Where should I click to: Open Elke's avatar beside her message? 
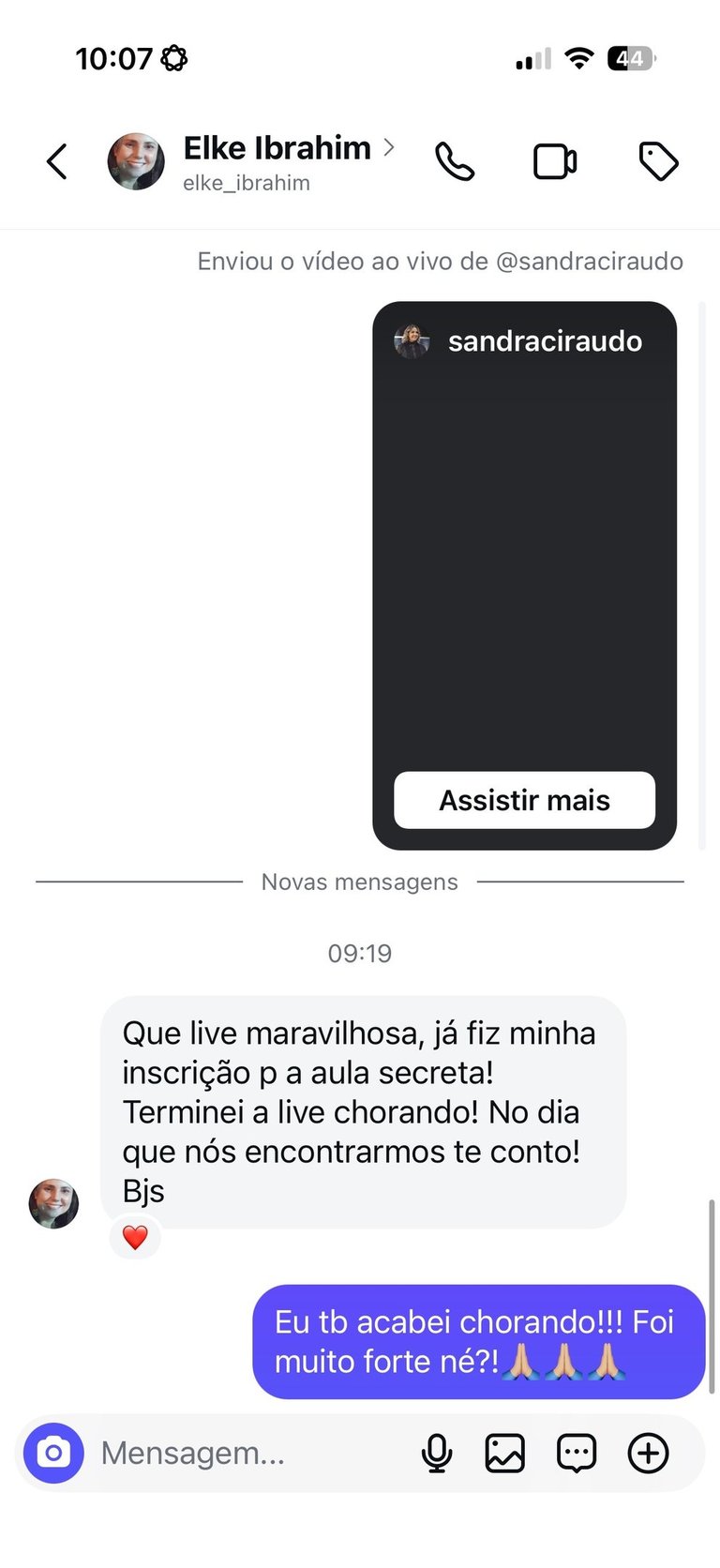[x=54, y=1203]
